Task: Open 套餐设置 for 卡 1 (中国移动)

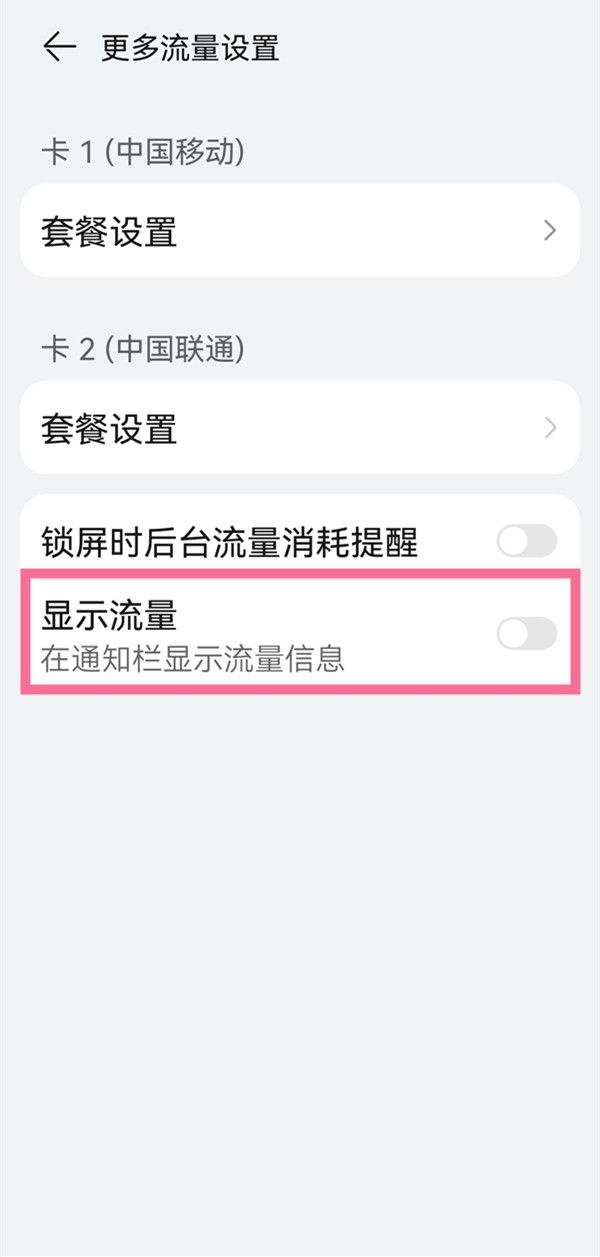Action: [x=300, y=231]
